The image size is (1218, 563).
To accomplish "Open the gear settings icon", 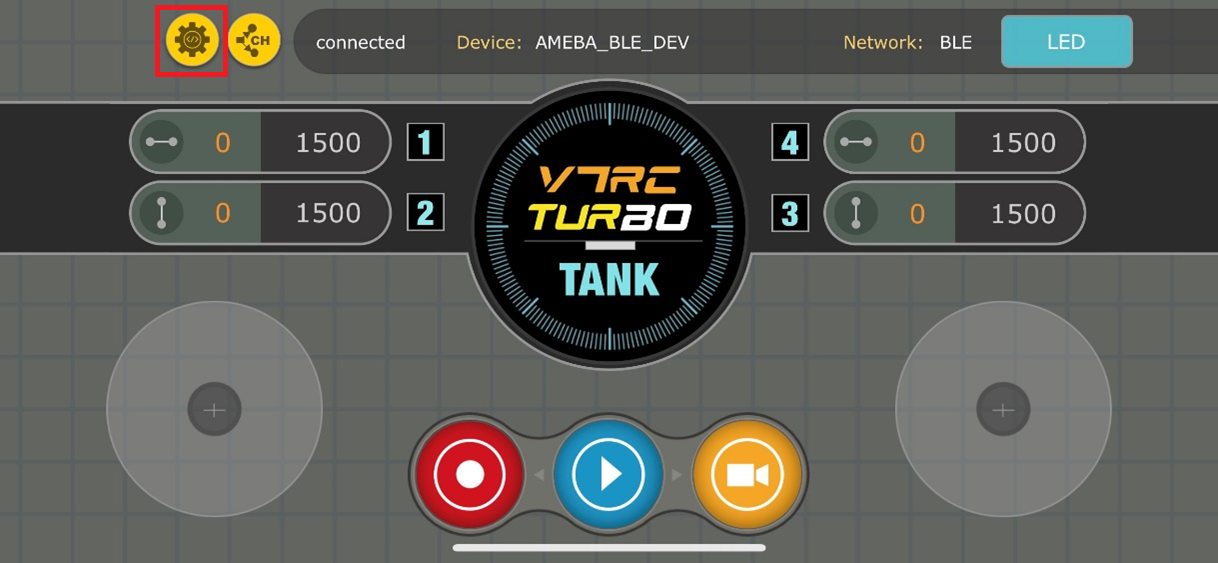I will pyautogui.click(x=192, y=41).
